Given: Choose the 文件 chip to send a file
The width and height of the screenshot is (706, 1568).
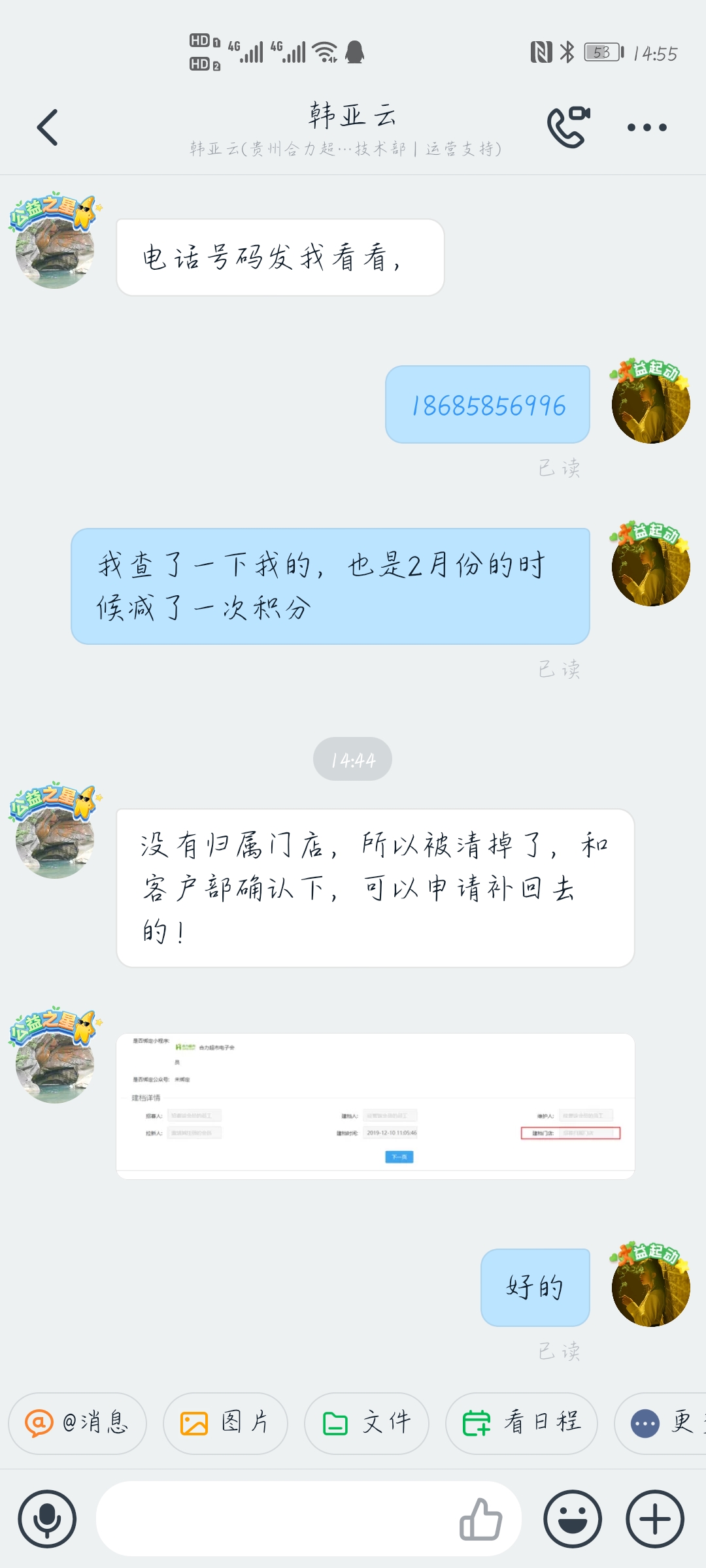Looking at the screenshot, I should [367, 1423].
